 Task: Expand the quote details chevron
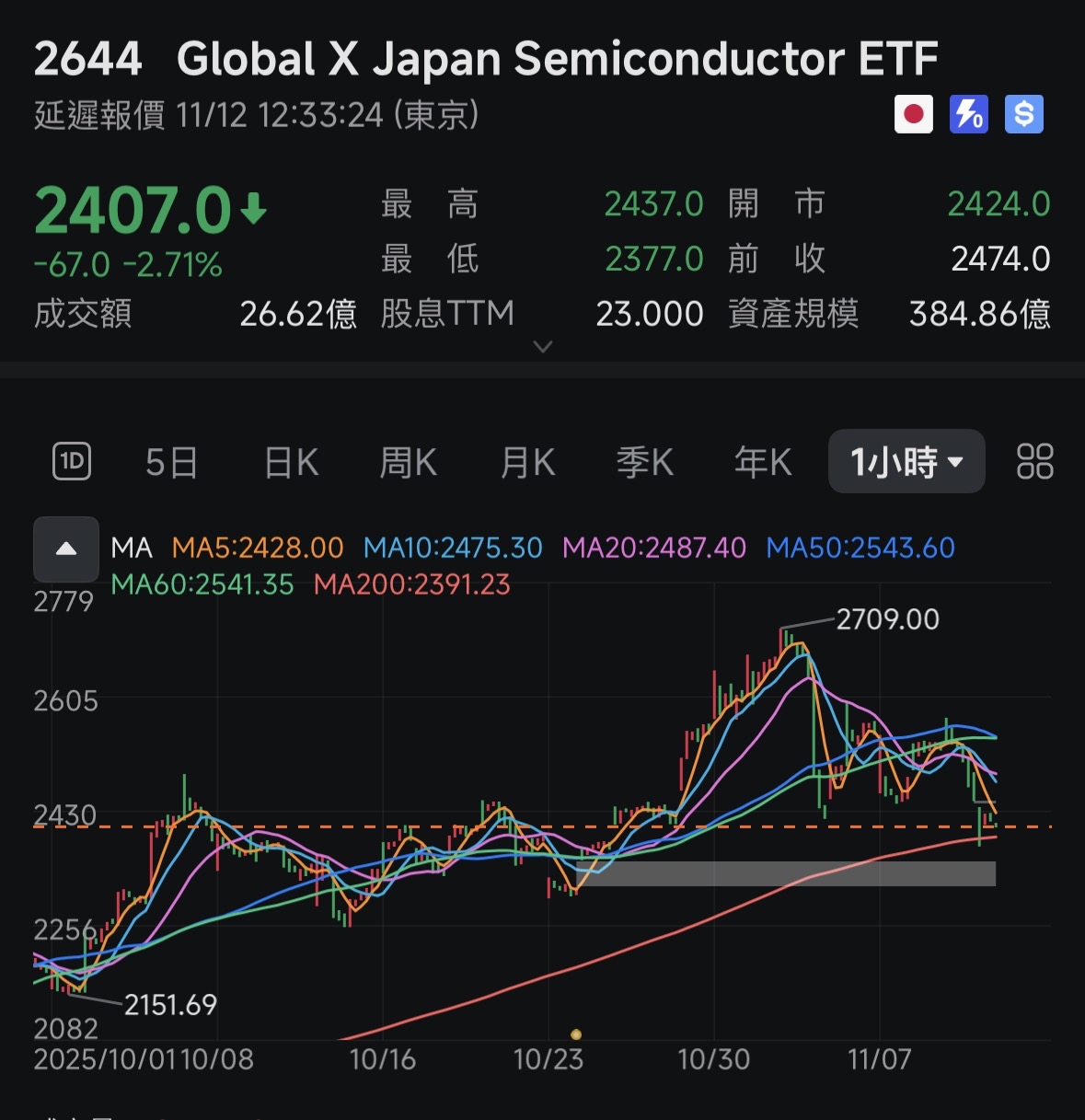click(x=543, y=346)
